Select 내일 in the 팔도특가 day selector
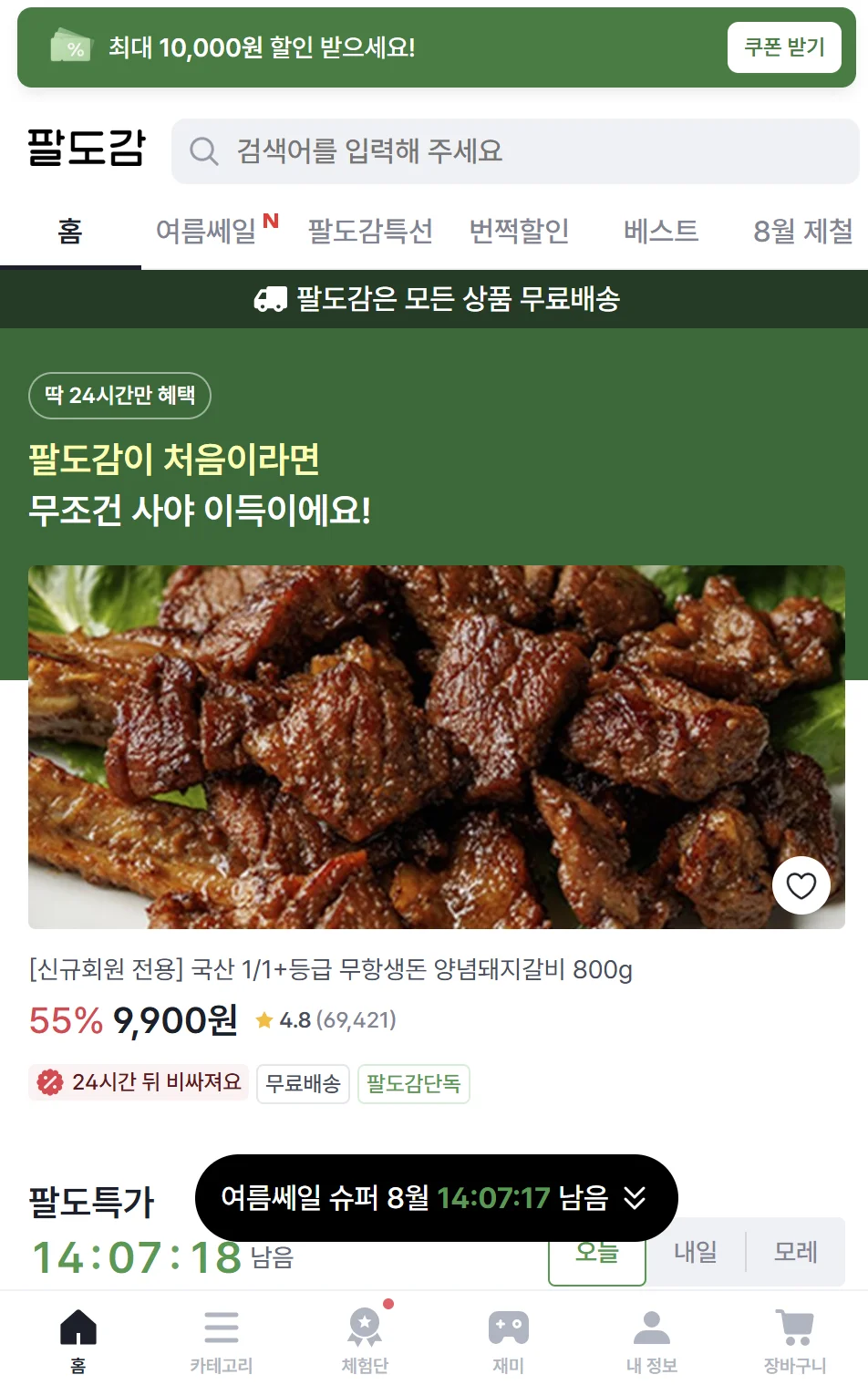Viewport: 868px width, 1385px height. tap(696, 1253)
